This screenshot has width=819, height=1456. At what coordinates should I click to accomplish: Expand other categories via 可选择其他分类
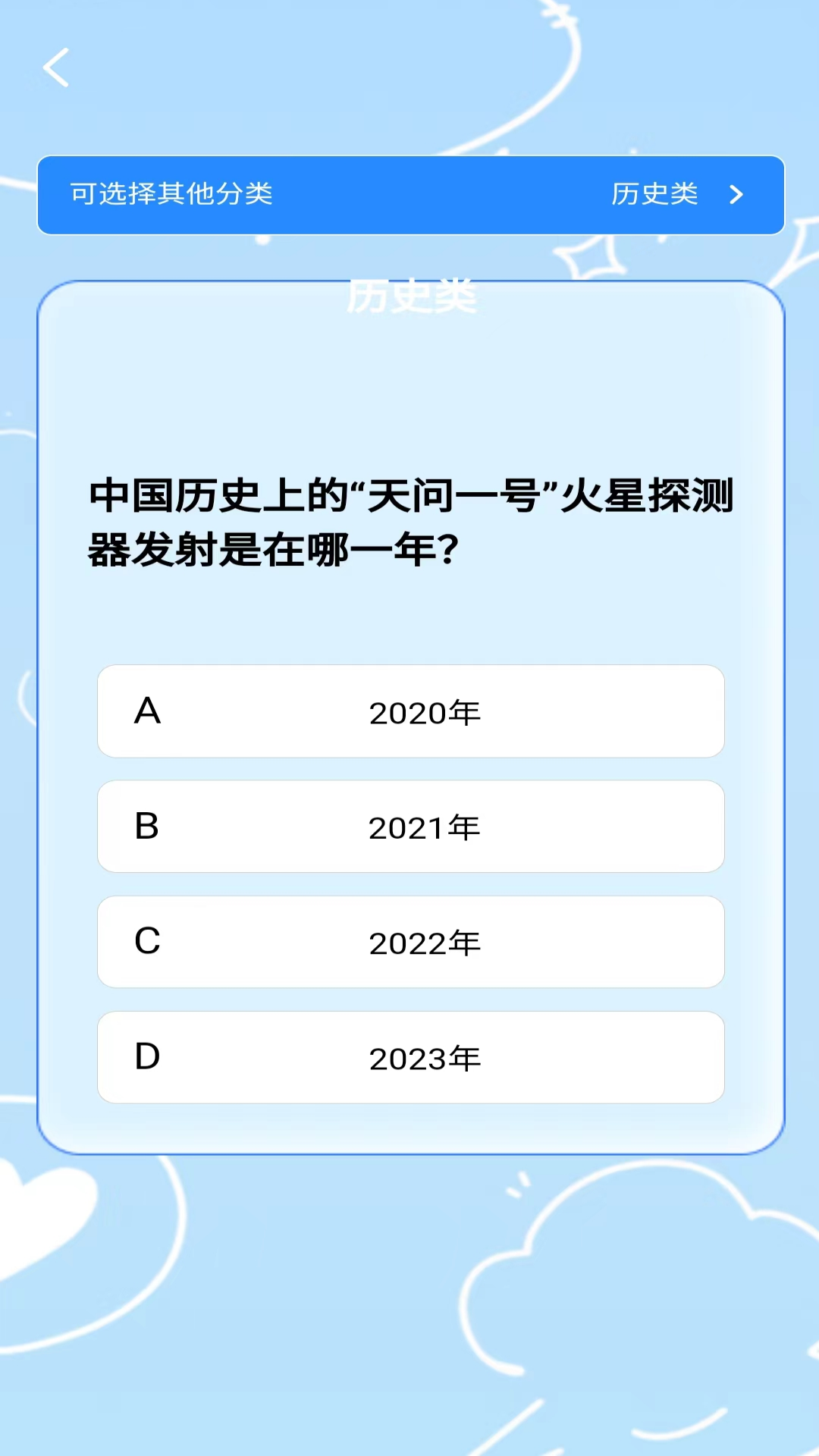(172, 195)
